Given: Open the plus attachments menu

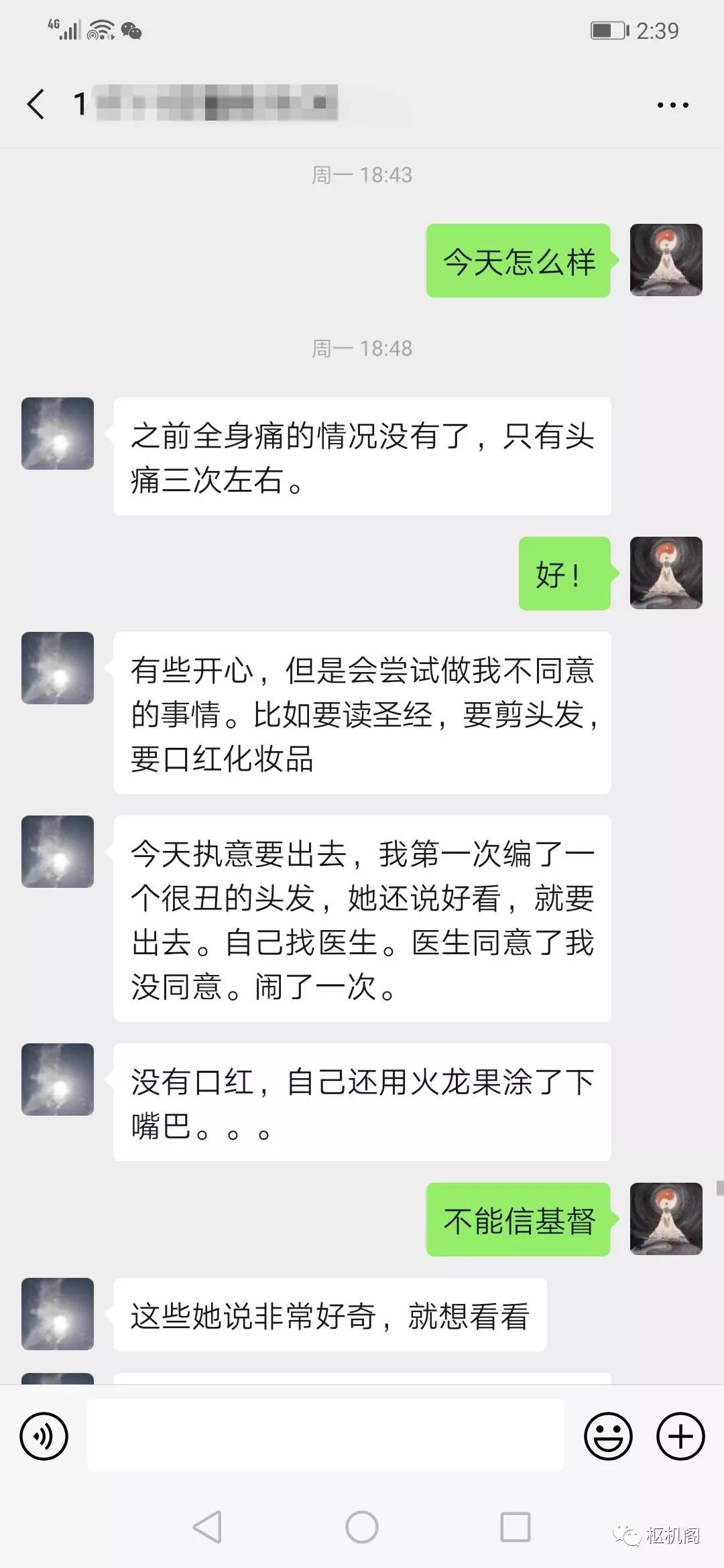Looking at the screenshot, I should [680, 1436].
